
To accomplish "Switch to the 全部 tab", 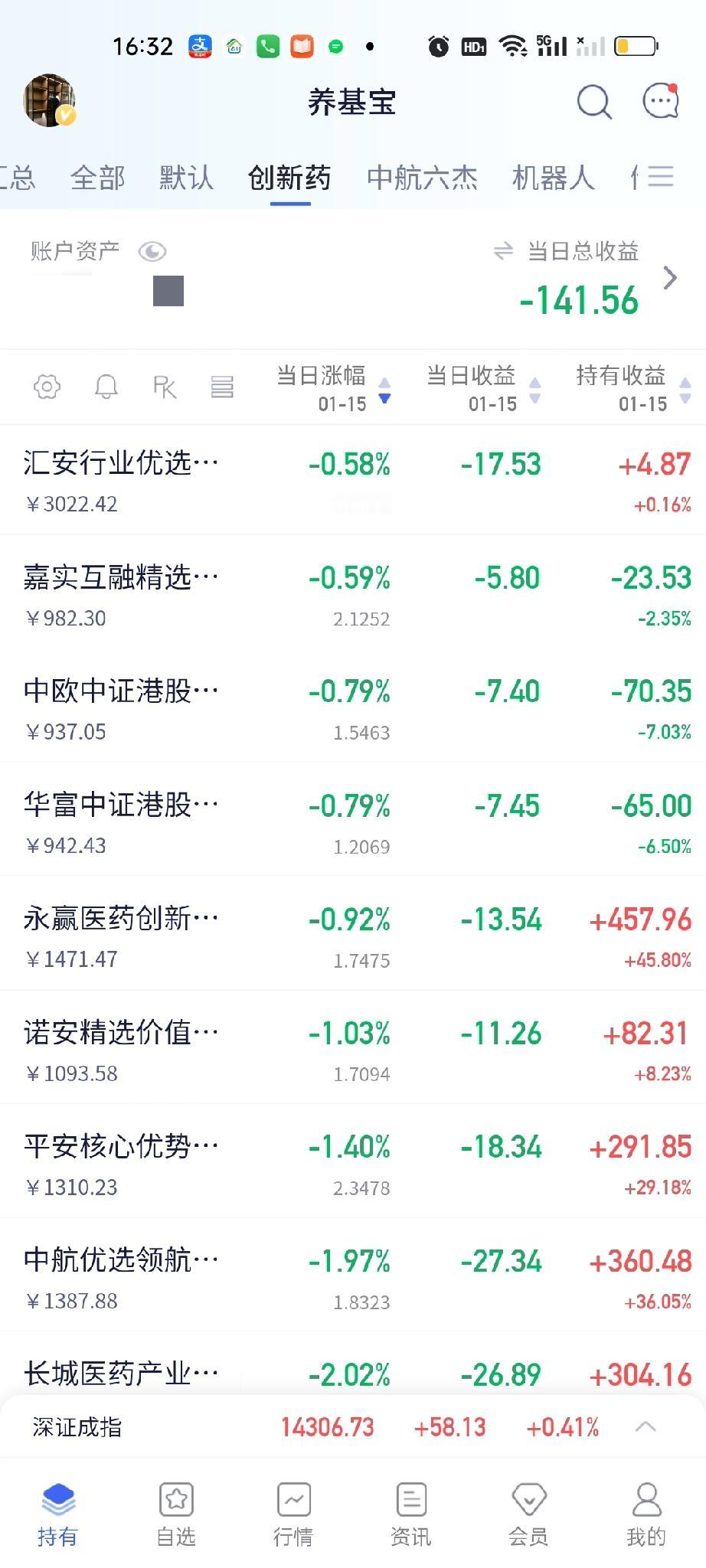I will [x=97, y=178].
